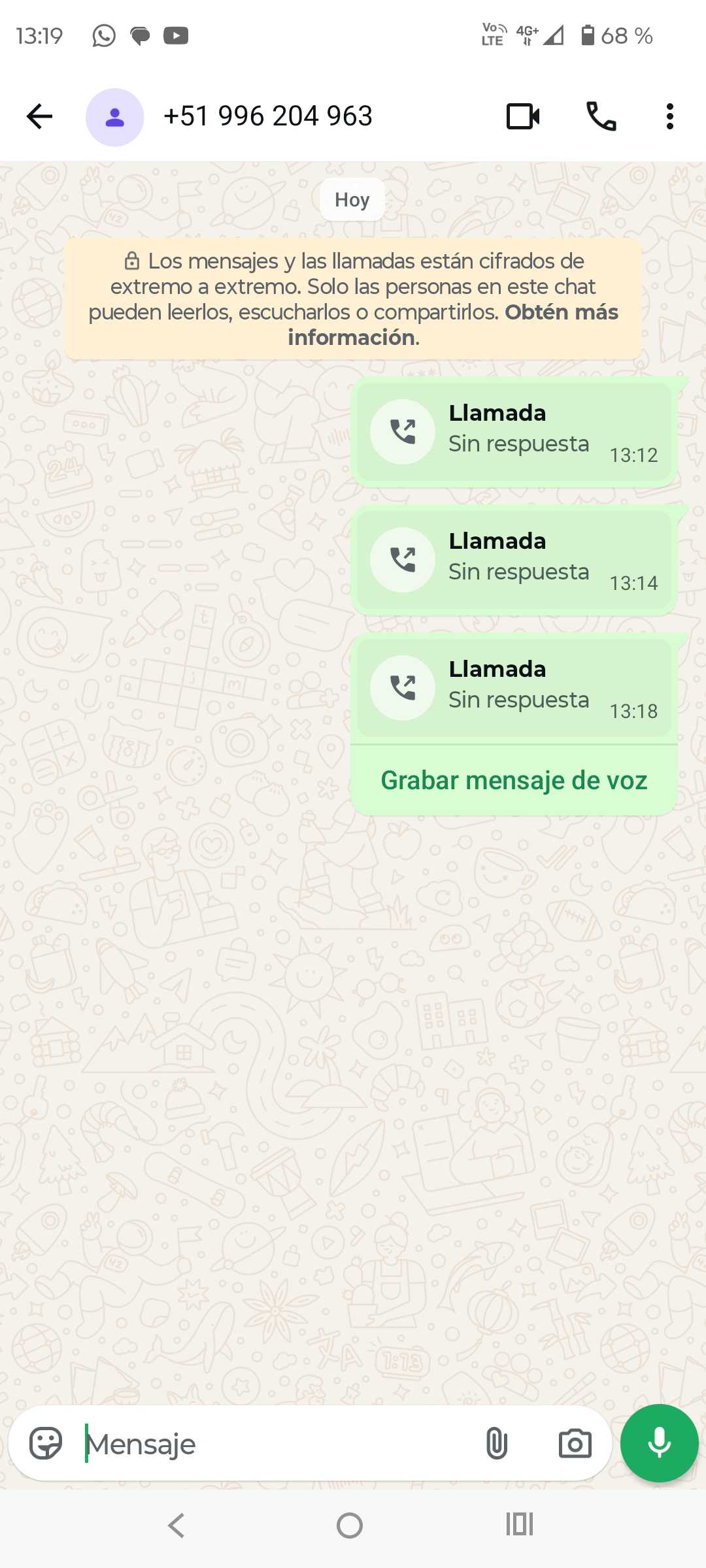
Task: Start a video call
Action: pos(523,117)
